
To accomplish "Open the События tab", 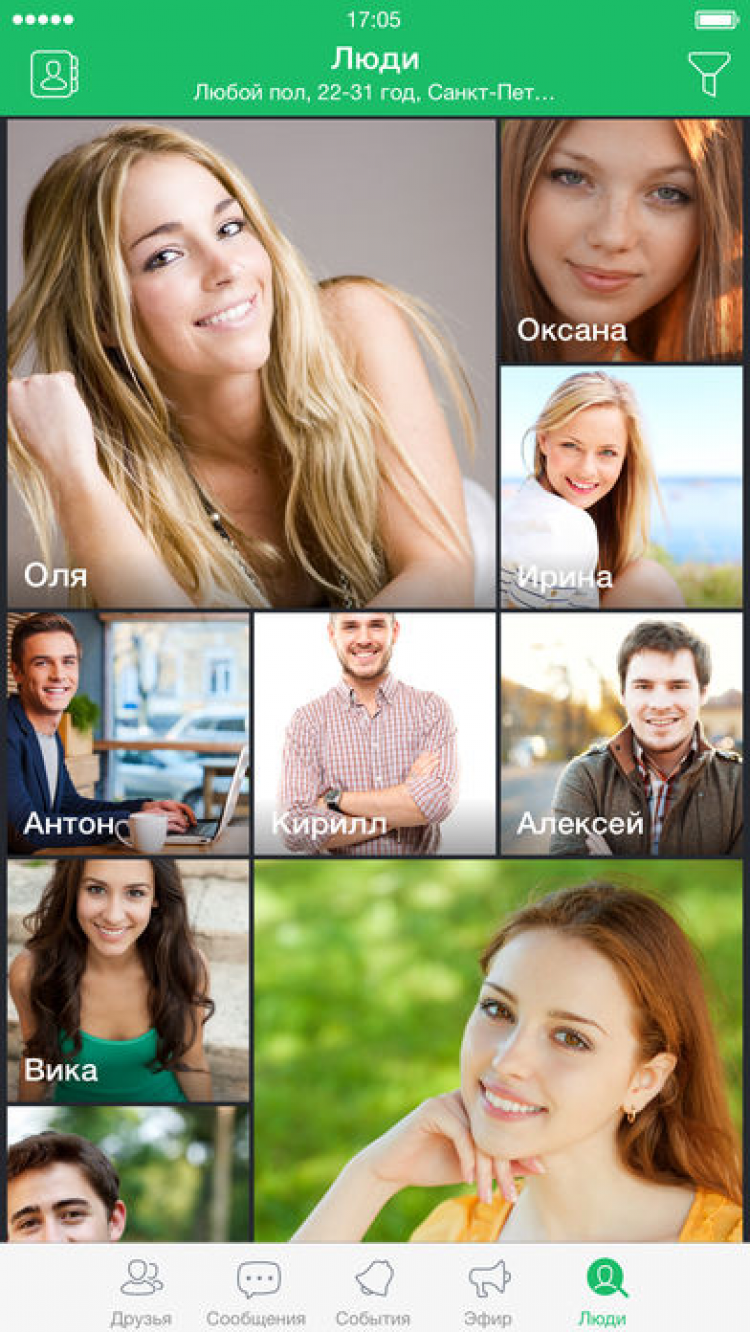I will click(373, 1291).
